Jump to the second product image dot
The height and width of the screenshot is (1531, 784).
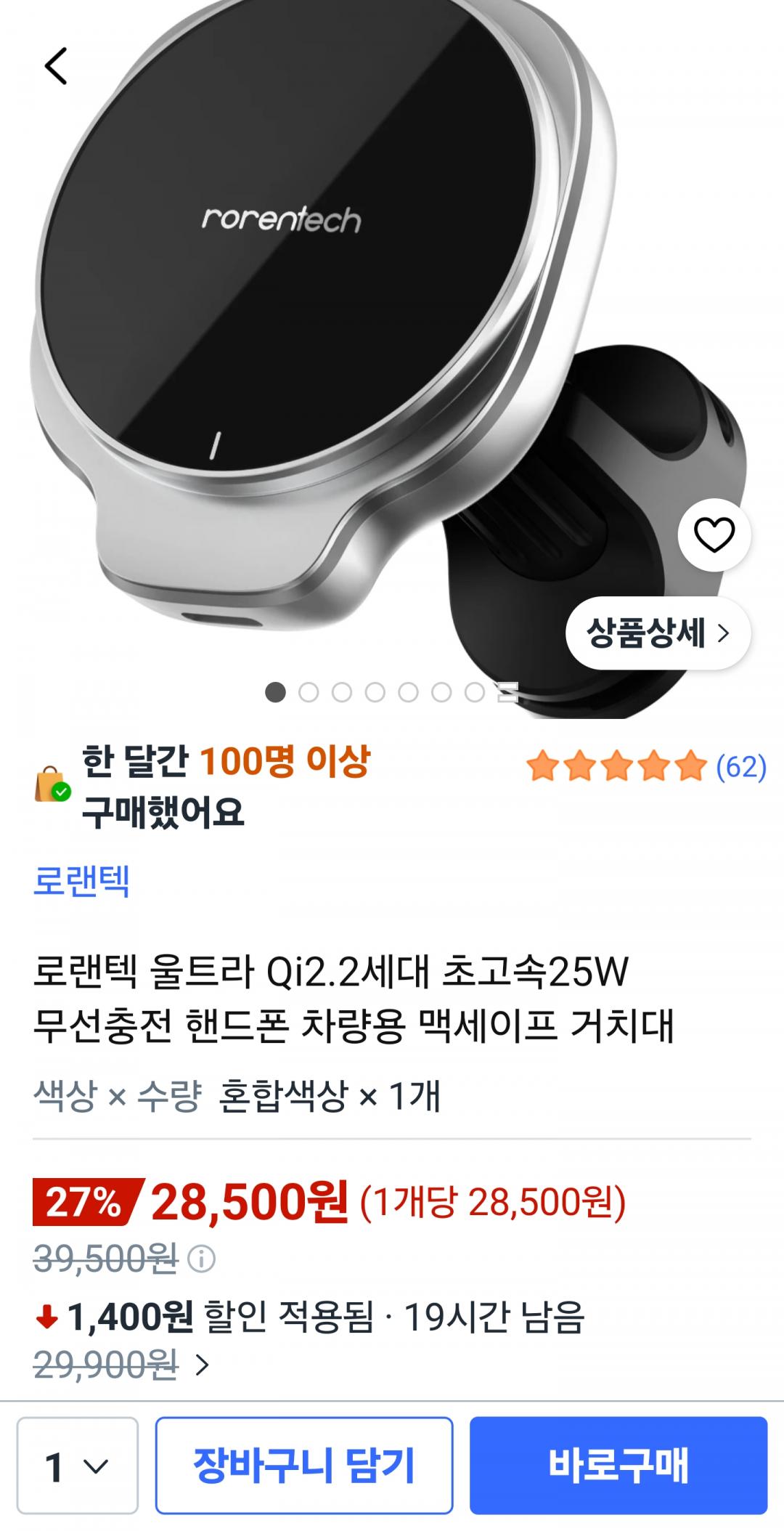point(309,692)
